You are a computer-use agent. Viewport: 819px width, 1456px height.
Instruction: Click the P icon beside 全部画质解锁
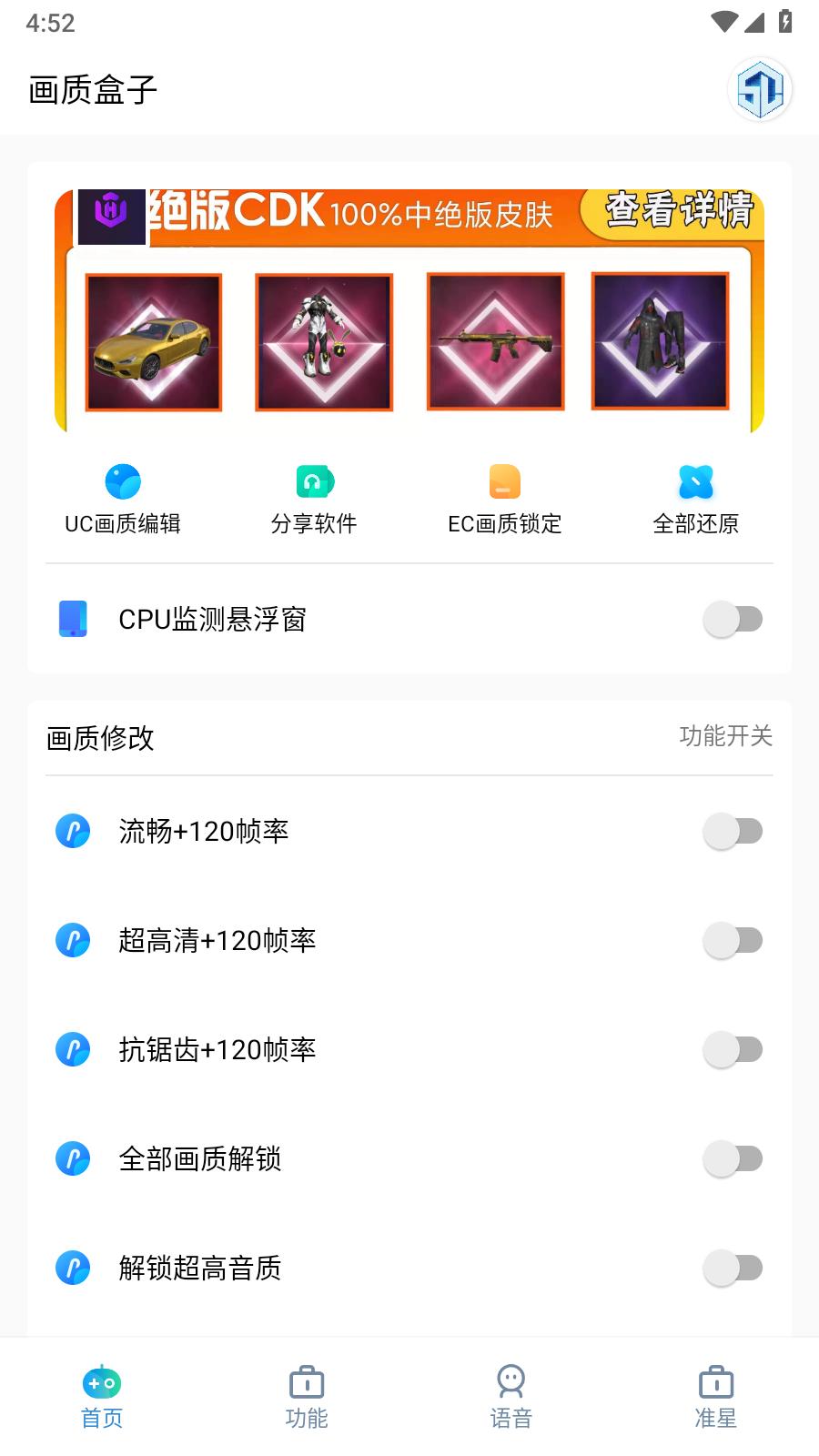(76, 1158)
